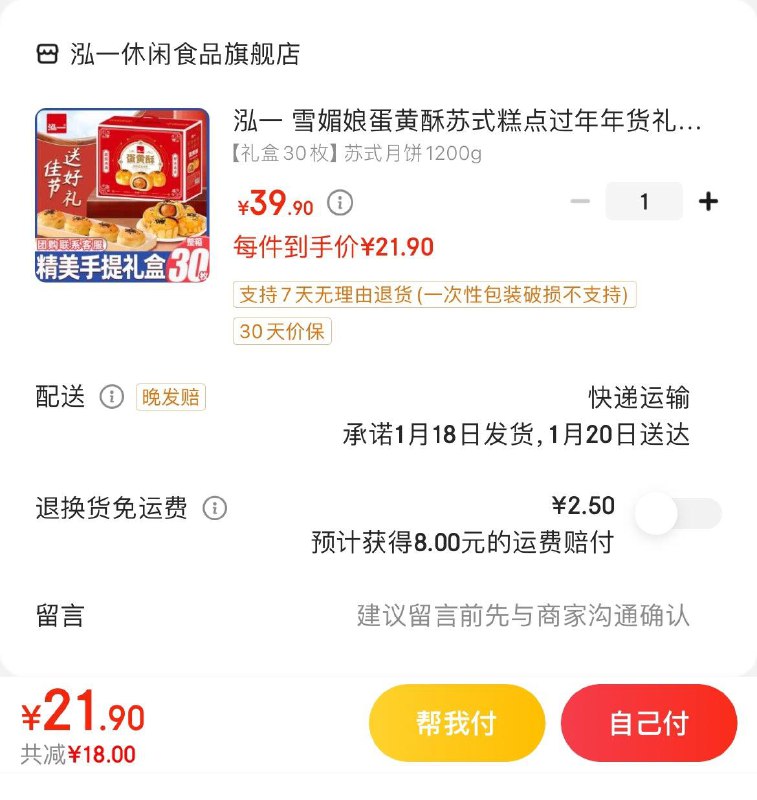View price details info icon beside ¥39.90

pyautogui.click(x=341, y=204)
